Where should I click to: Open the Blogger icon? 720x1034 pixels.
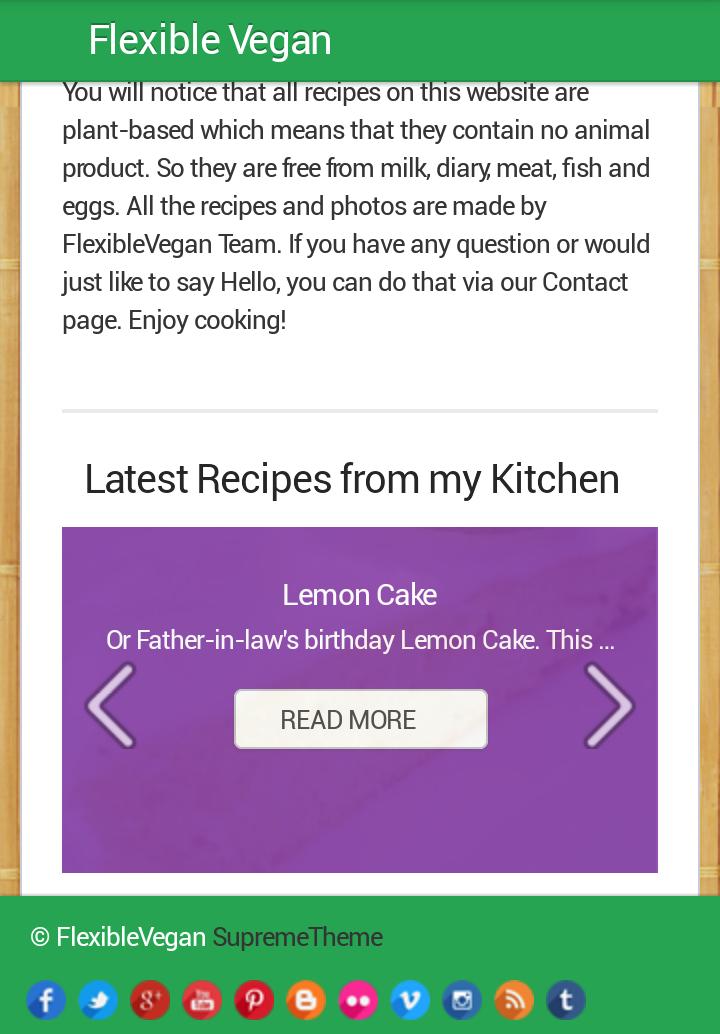tap(306, 1000)
